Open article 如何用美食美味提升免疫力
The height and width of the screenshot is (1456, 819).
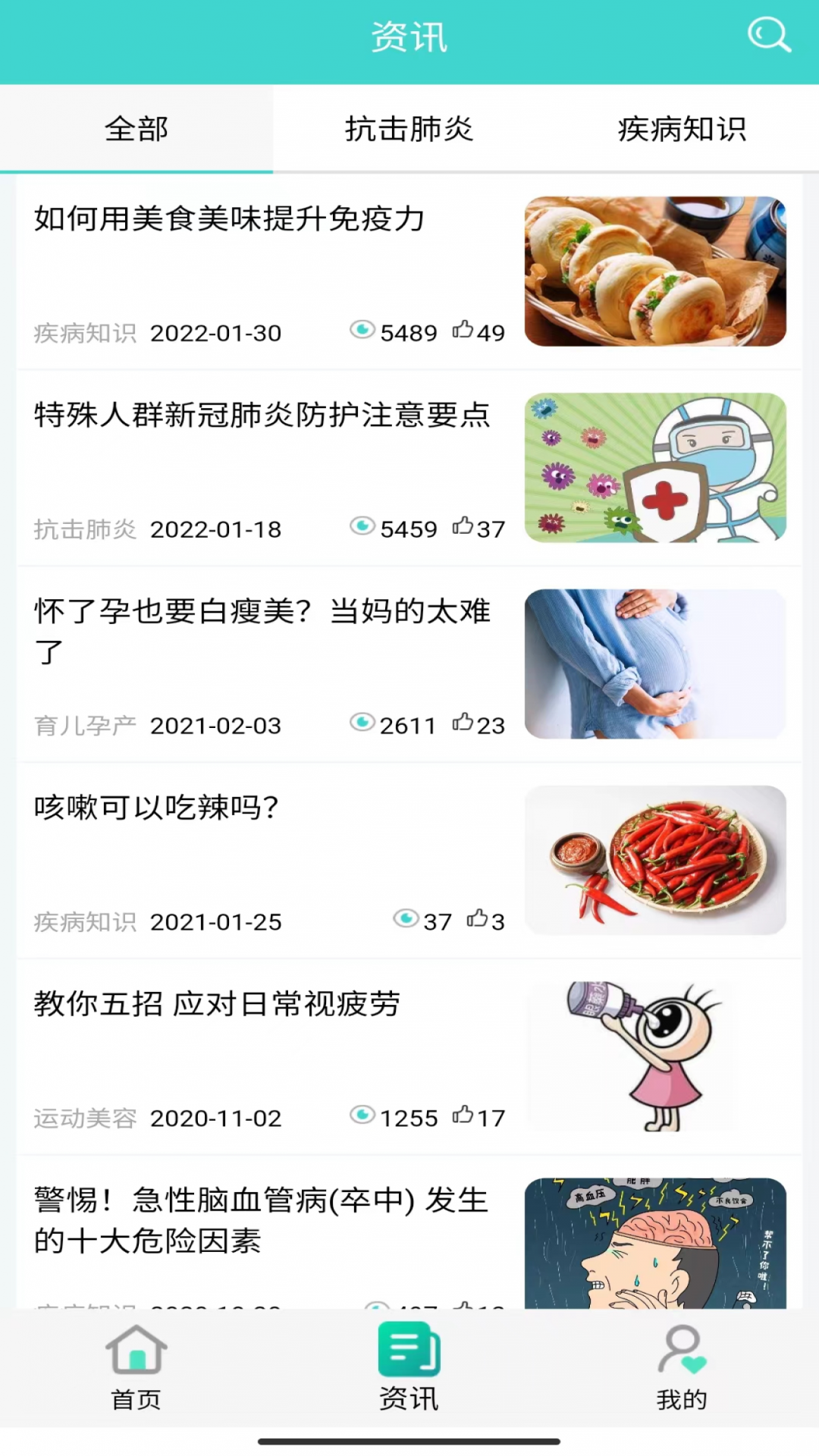(229, 219)
